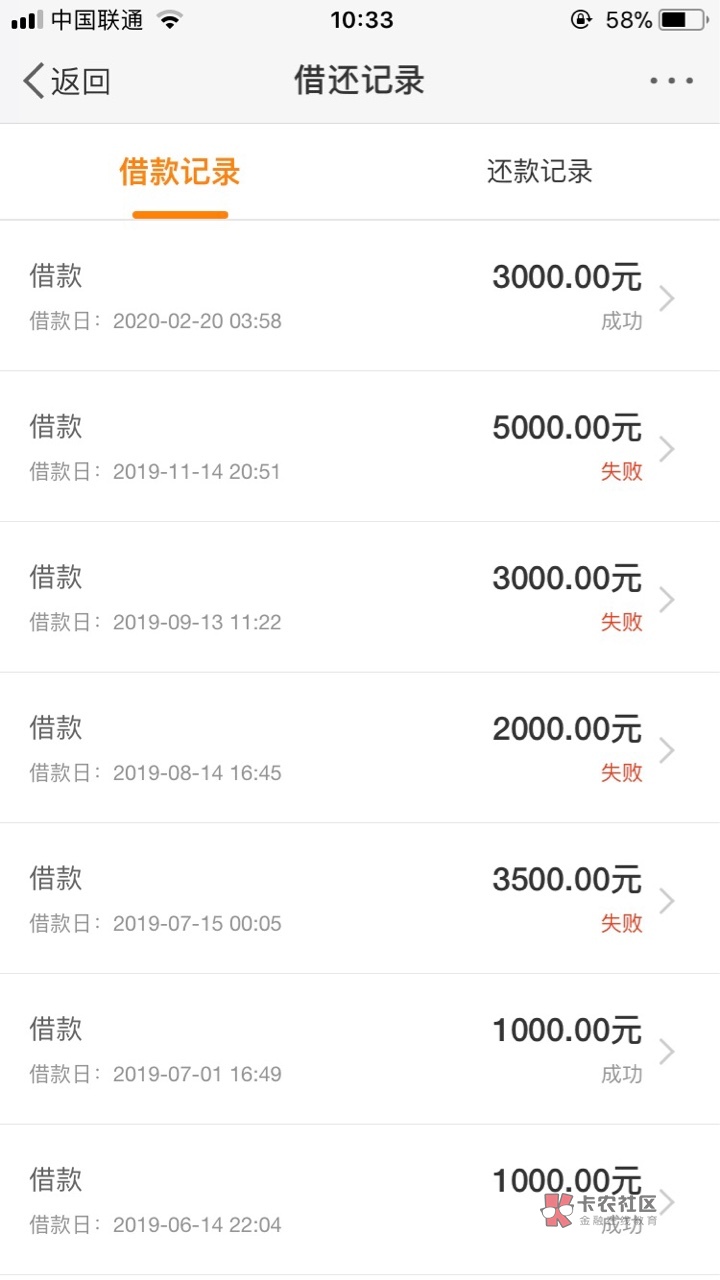View the 2000.00元 loan from 2019-08-14
Image resolution: width=720 pixels, height=1280 pixels.
[x=360, y=749]
